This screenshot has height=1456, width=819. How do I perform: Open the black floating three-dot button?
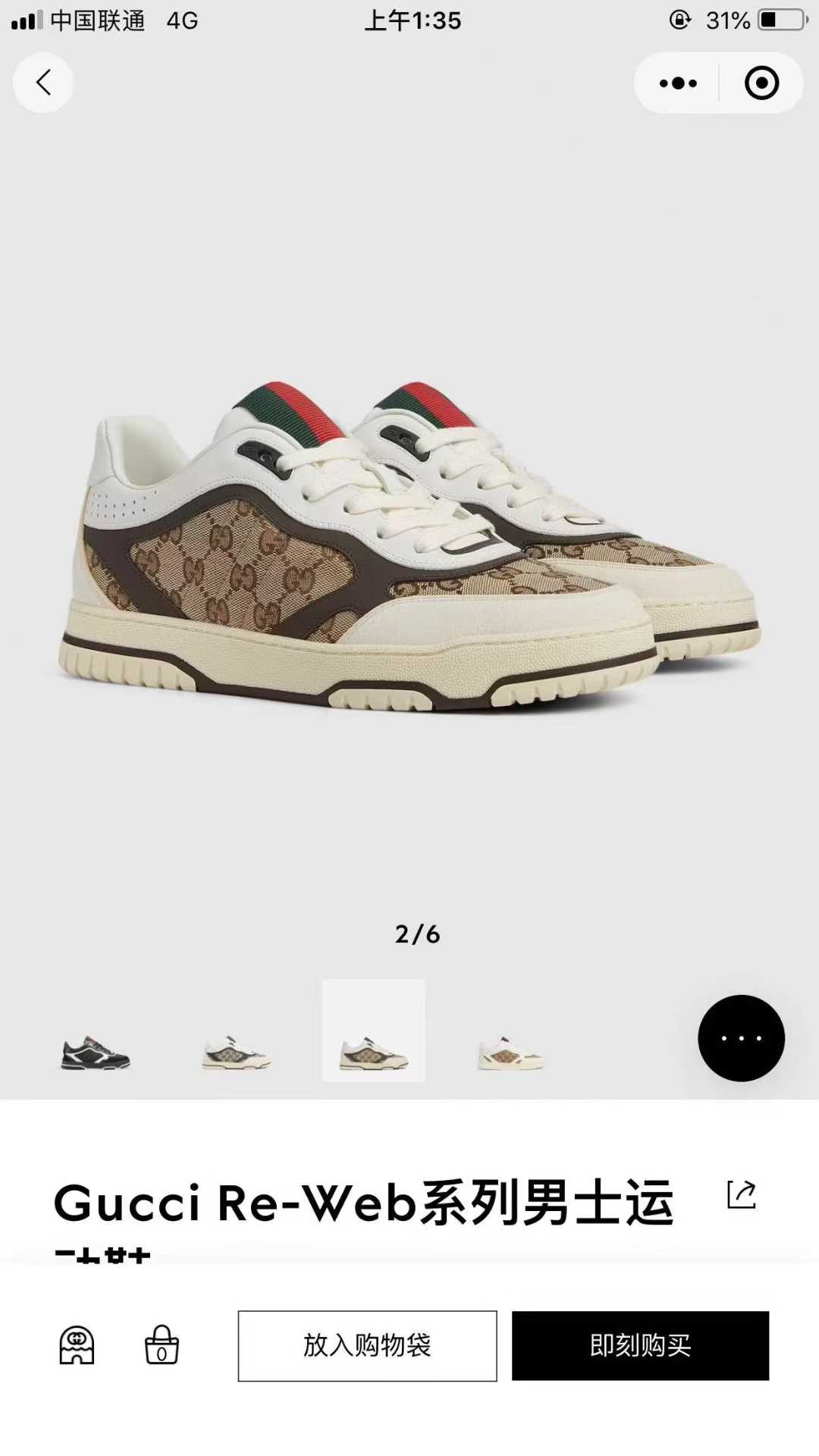741,1038
